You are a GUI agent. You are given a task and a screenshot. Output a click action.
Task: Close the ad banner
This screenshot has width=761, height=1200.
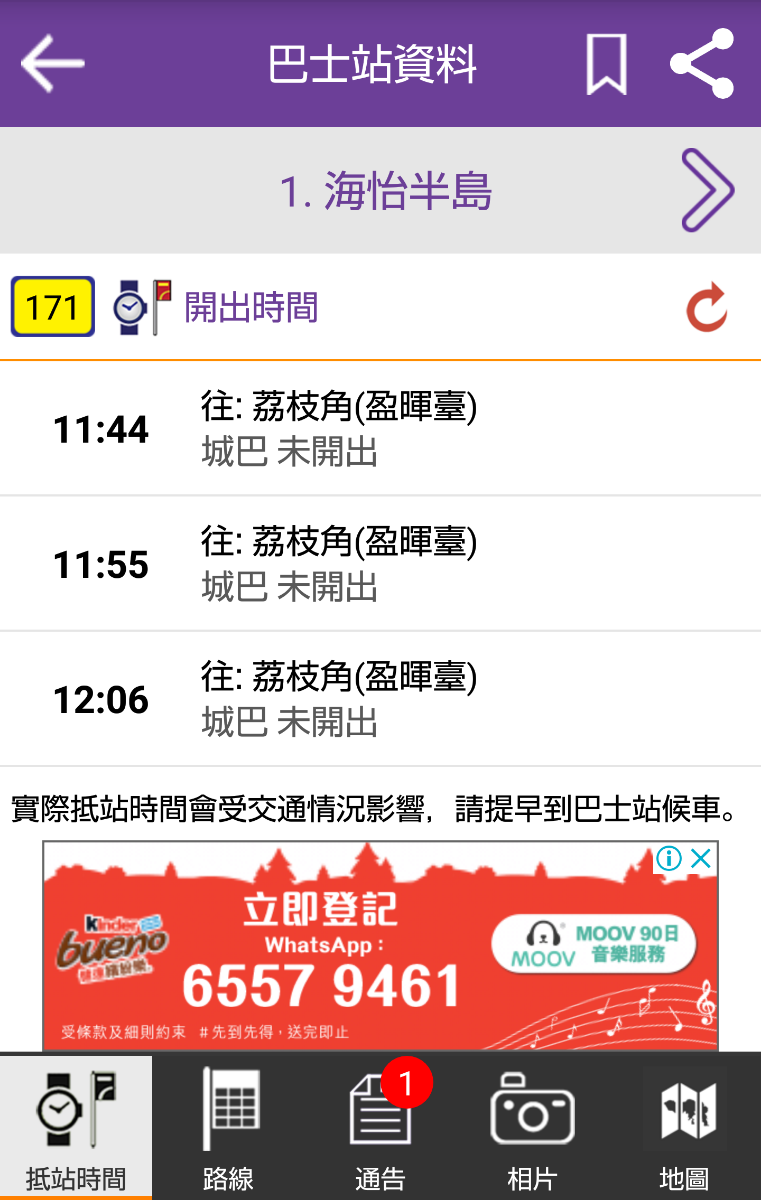(702, 858)
